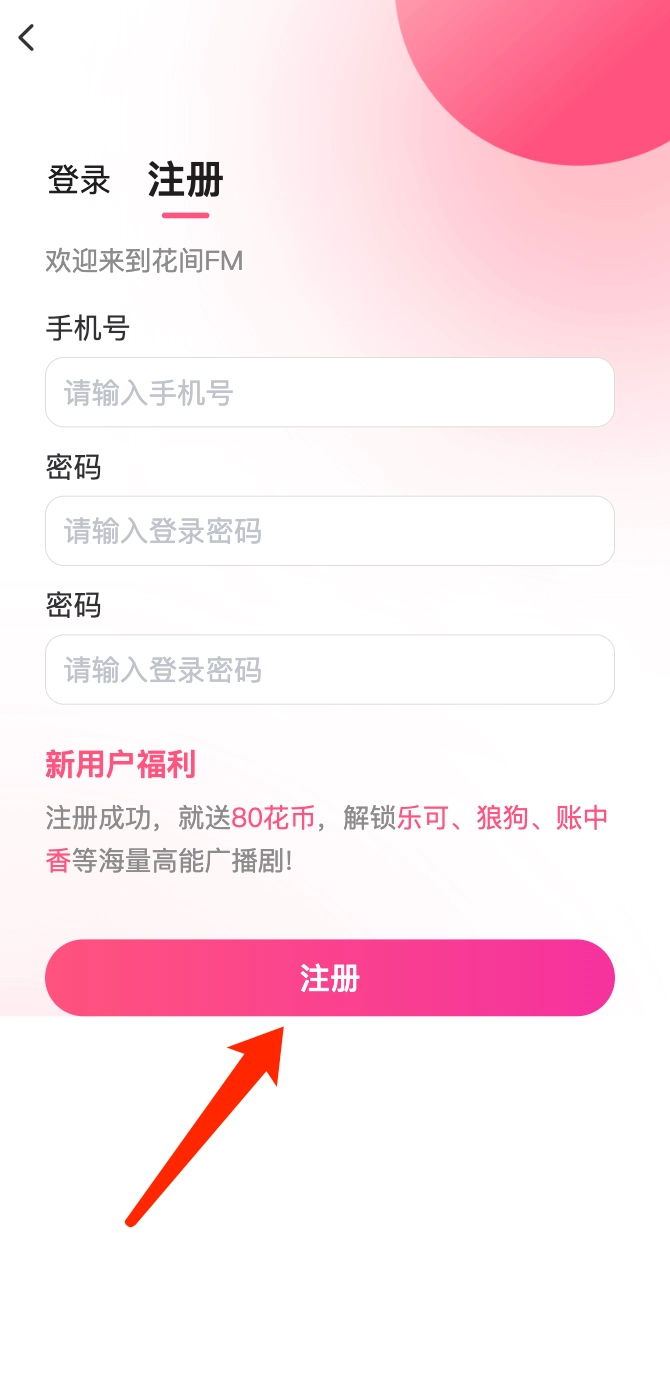Select the 注册 tab
The height and width of the screenshot is (1398, 670).
pos(185,181)
